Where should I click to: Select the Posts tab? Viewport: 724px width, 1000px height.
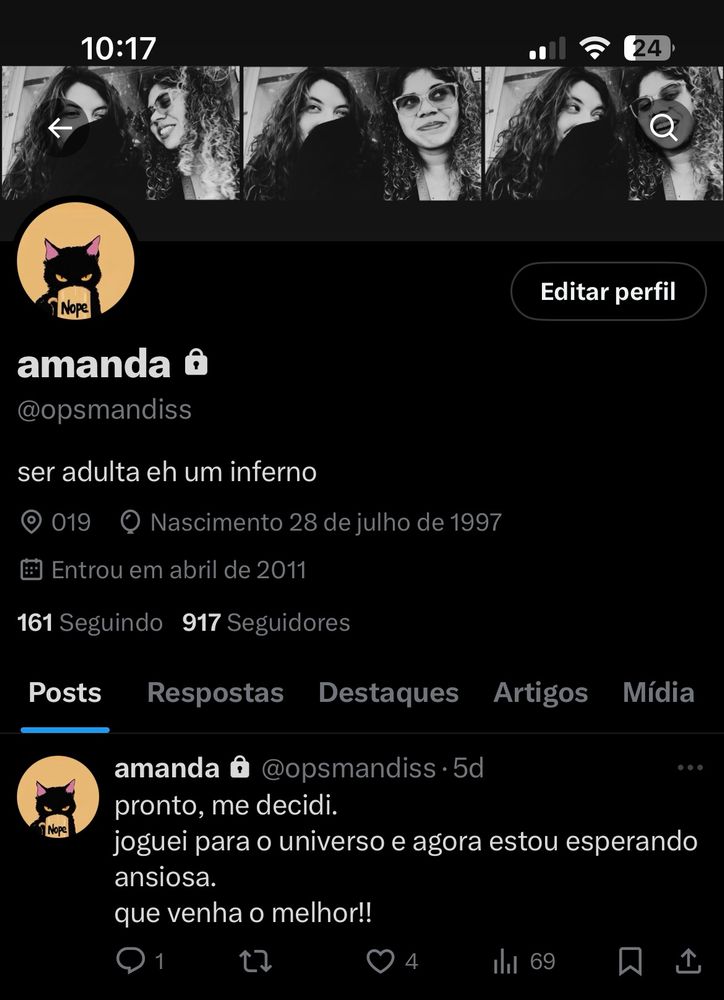click(65, 693)
